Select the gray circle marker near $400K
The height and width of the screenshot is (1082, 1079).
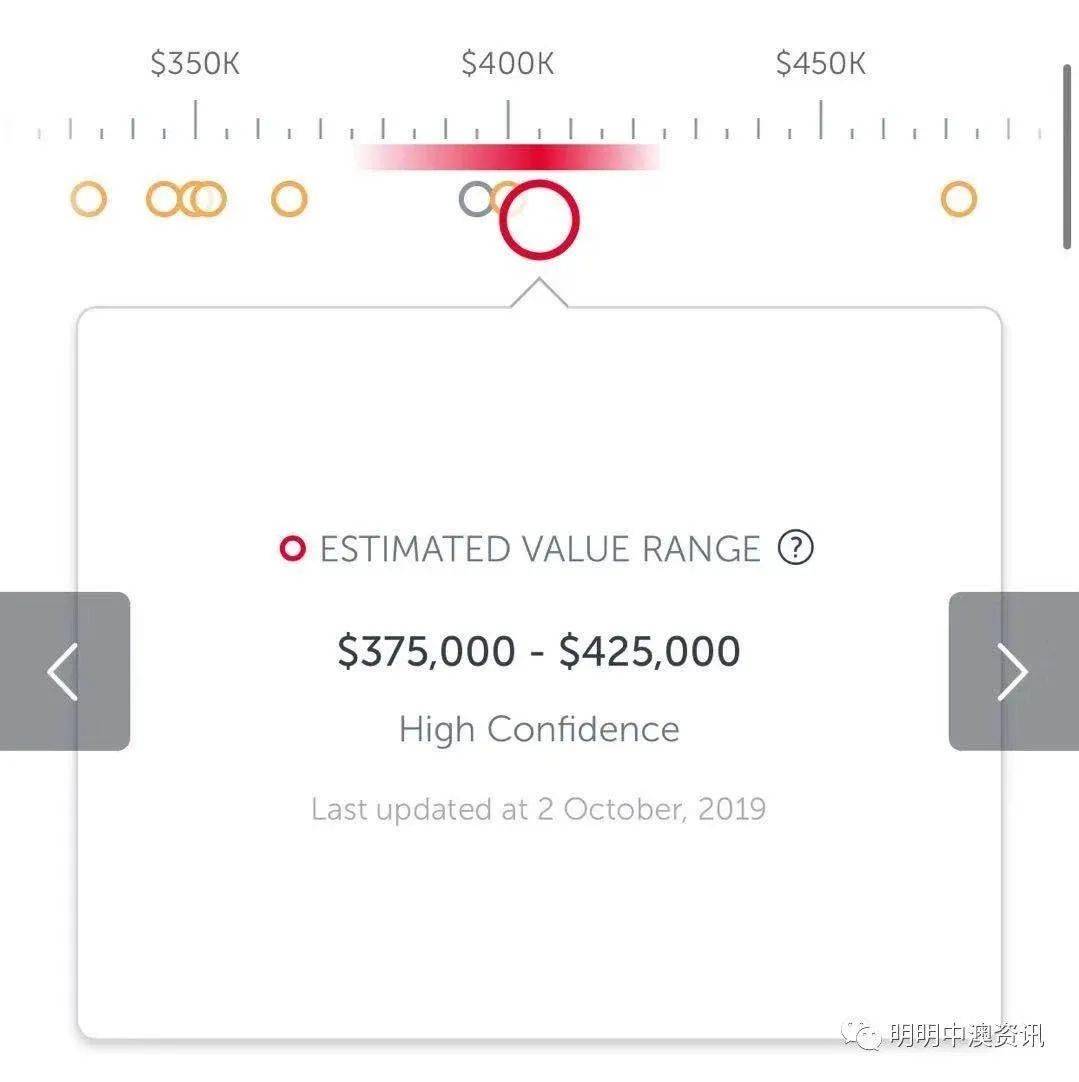pyautogui.click(x=474, y=199)
